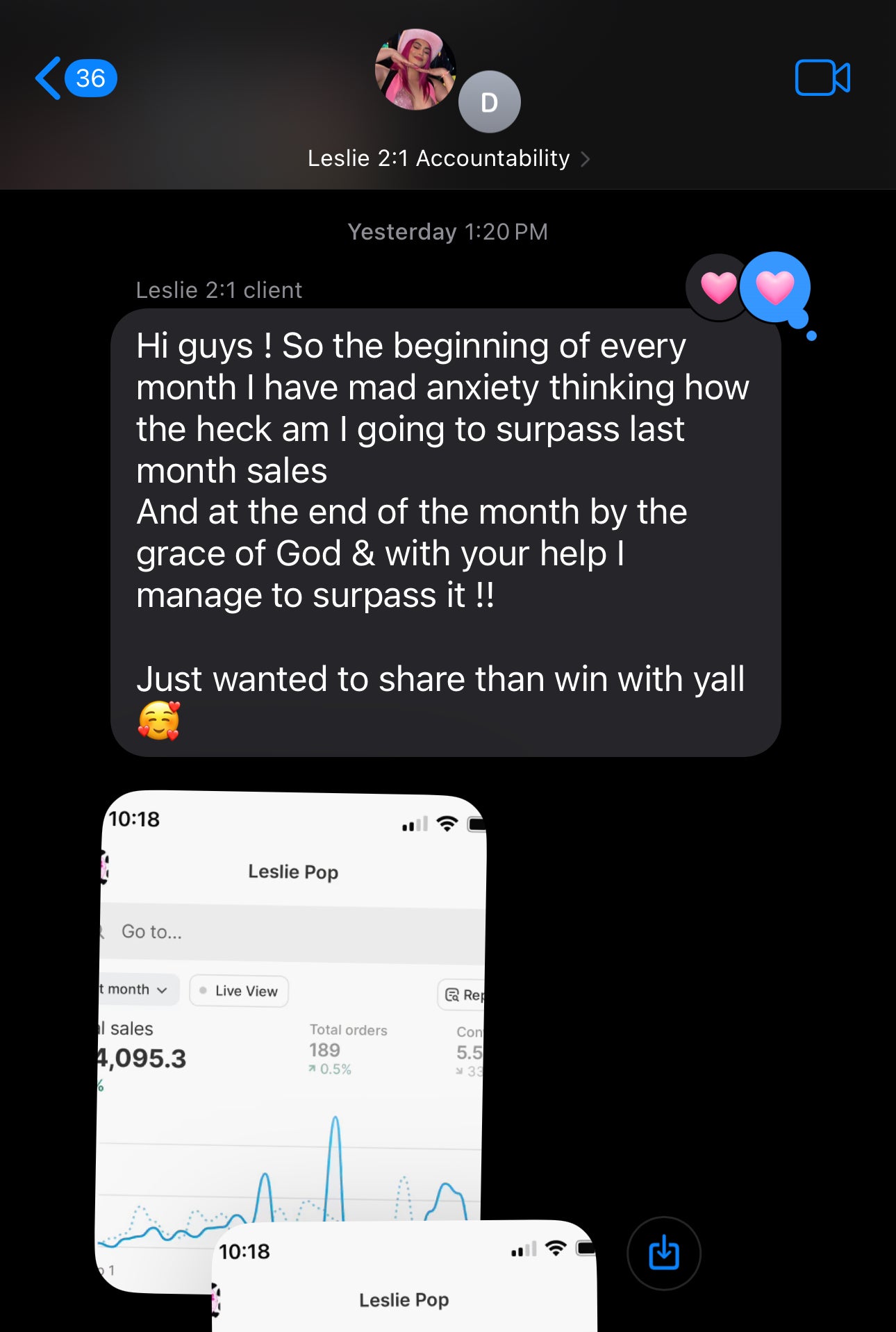The image size is (896, 1332).
Task: Start a FaceTime video call
Action: (x=822, y=78)
